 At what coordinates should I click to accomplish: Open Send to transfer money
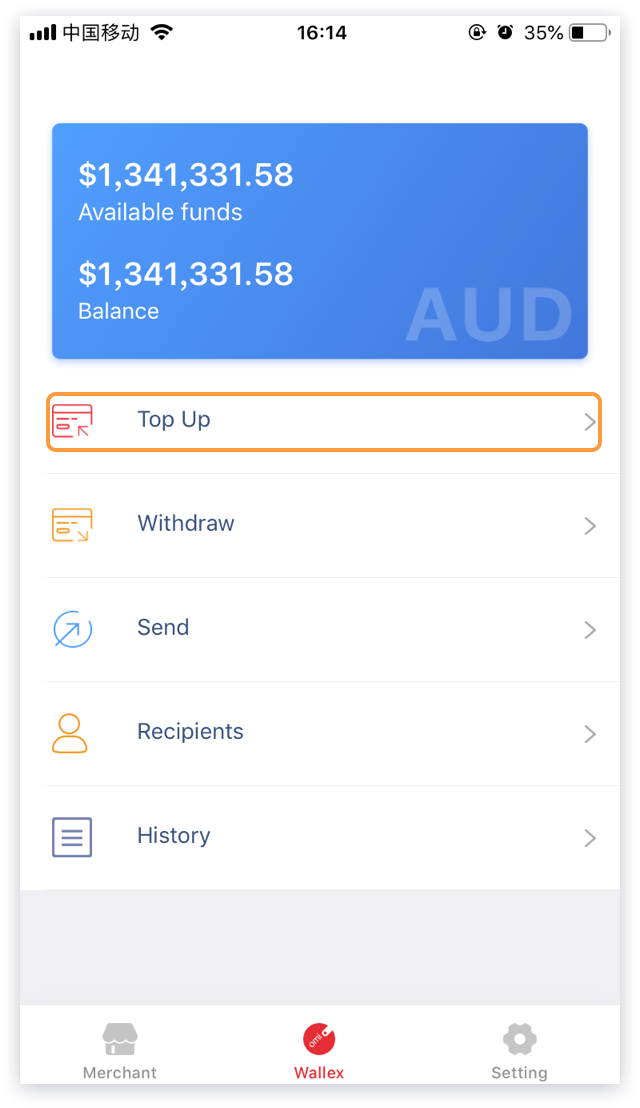click(x=323, y=629)
